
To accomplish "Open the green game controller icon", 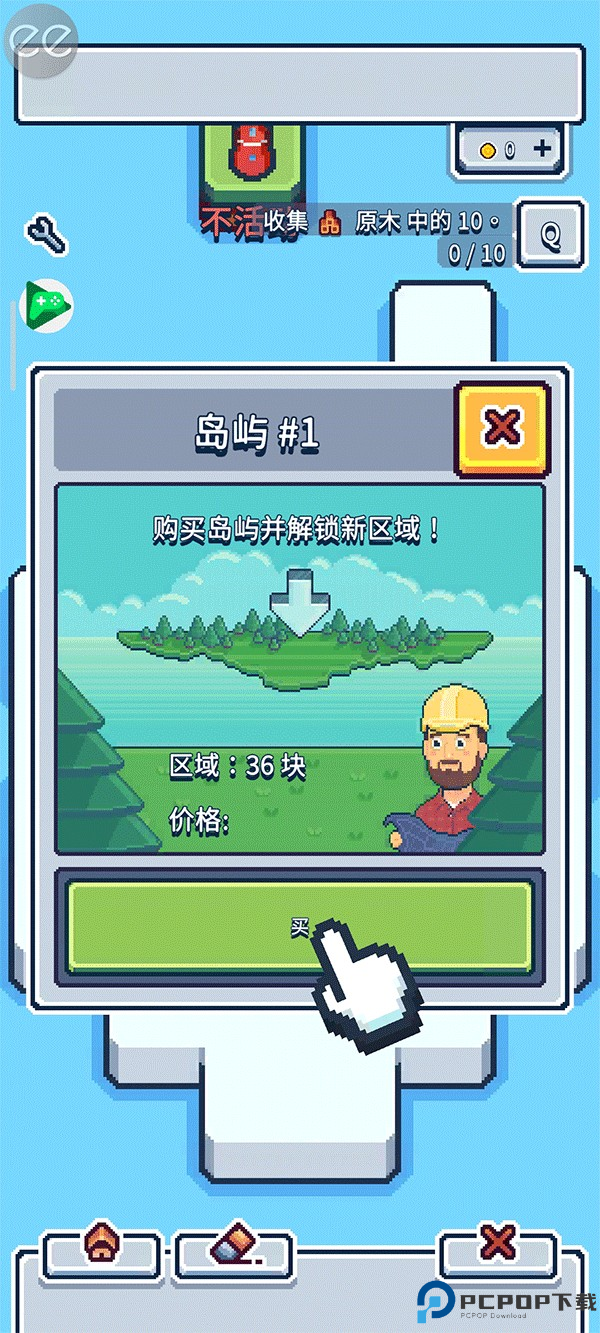I will [x=46, y=301].
